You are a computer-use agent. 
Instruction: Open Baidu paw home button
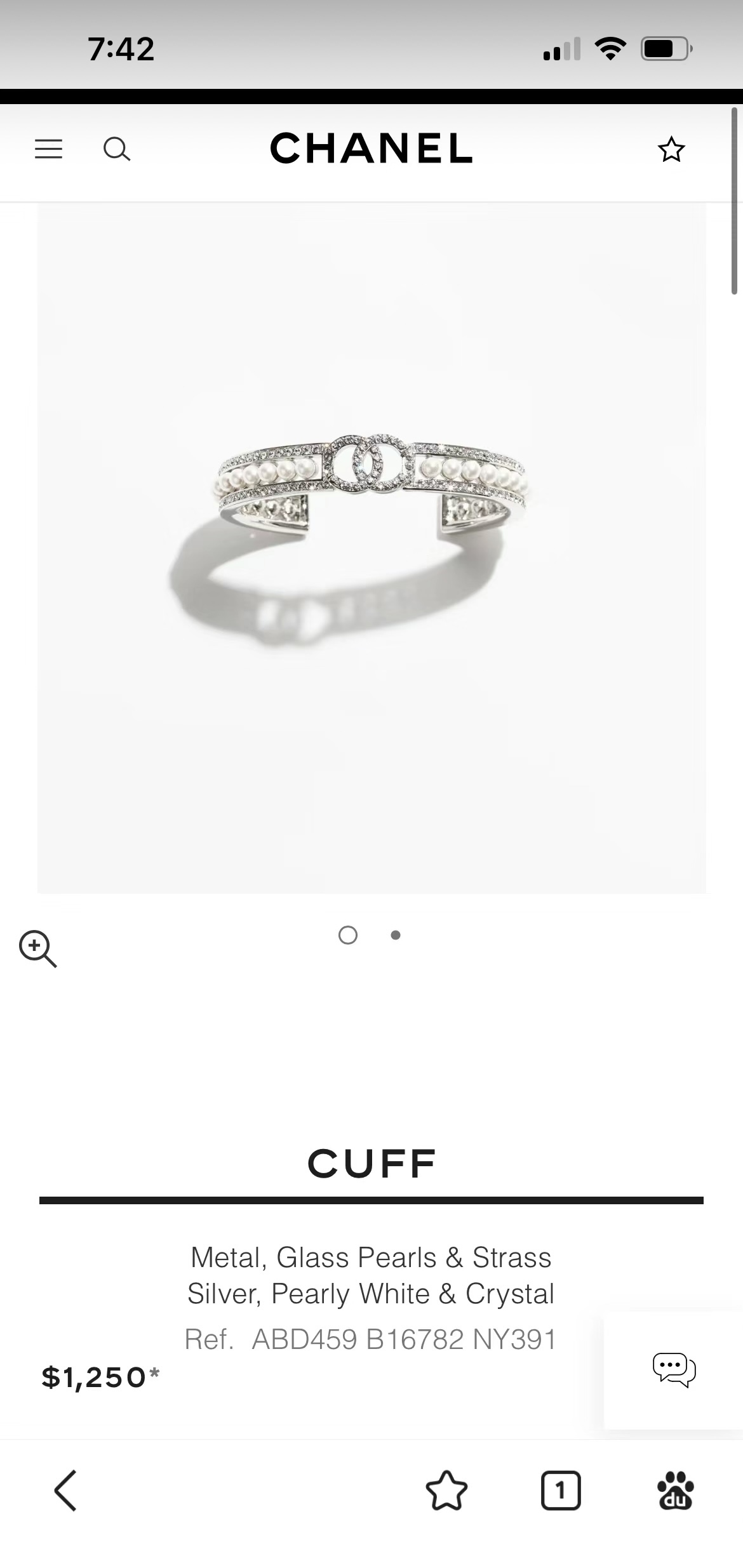pos(675,1490)
